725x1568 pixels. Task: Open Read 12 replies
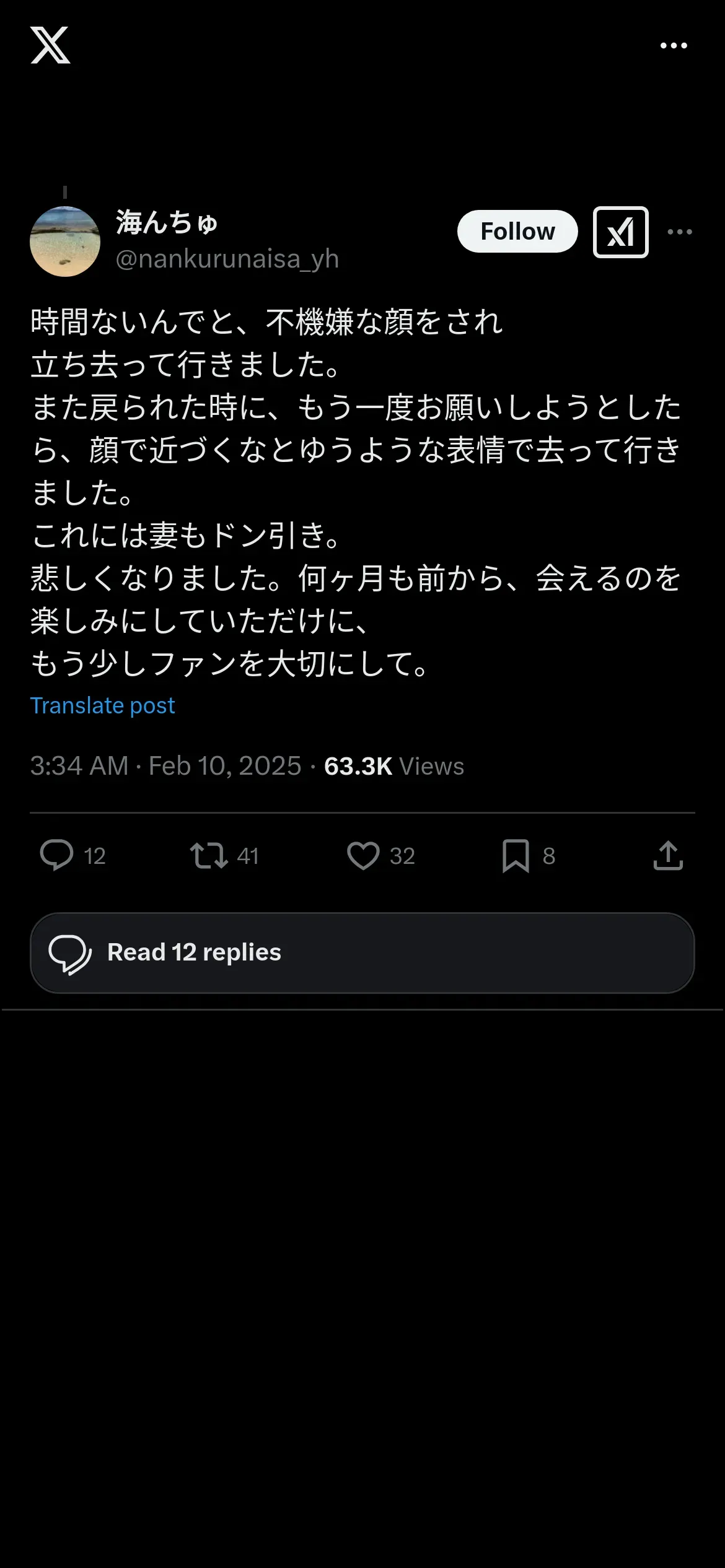click(x=362, y=952)
